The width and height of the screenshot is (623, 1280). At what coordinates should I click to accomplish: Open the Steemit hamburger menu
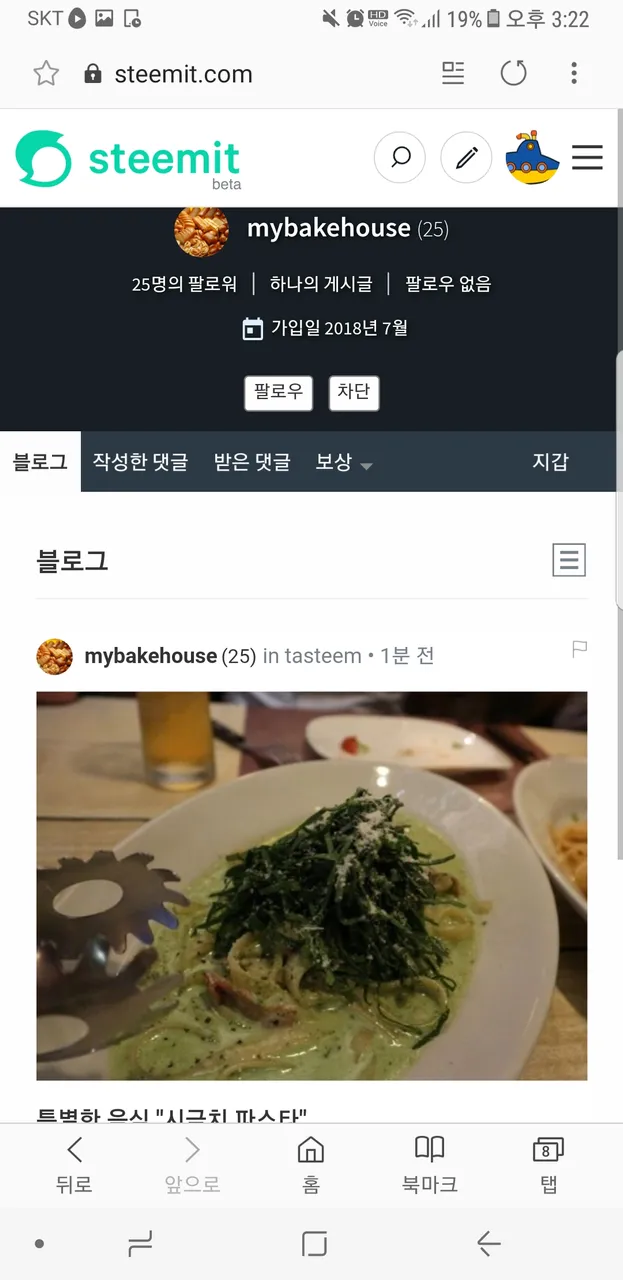click(x=587, y=158)
